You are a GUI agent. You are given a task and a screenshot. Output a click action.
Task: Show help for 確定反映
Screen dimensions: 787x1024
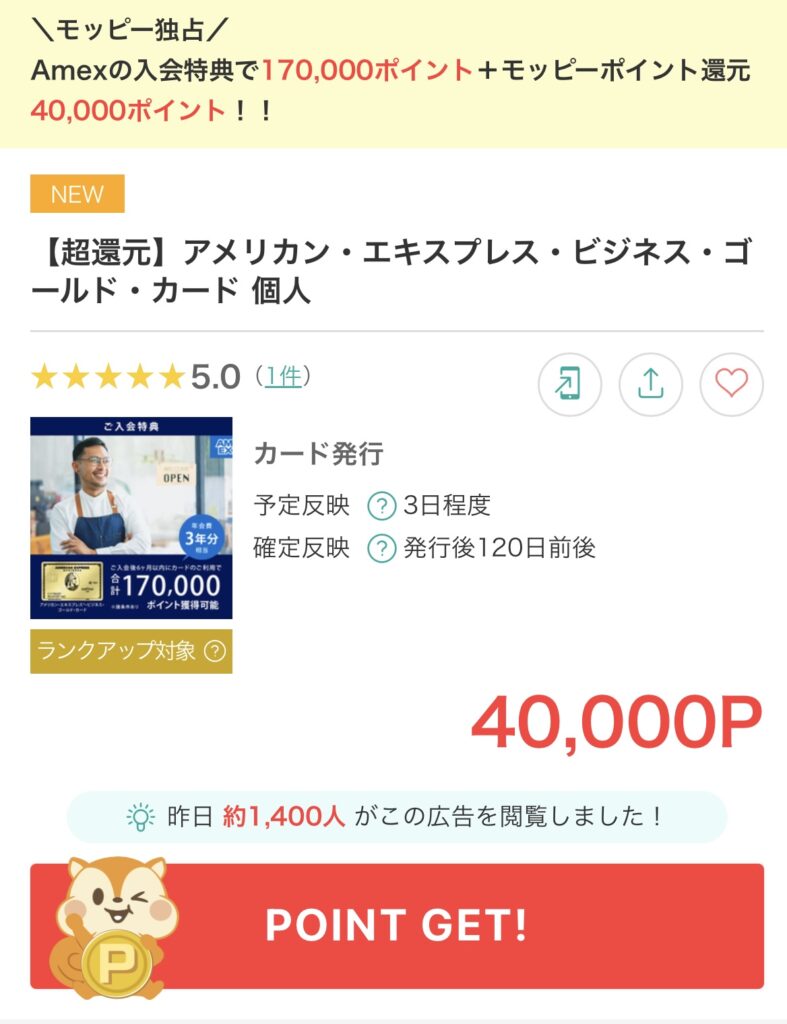[x=381, y=548]
